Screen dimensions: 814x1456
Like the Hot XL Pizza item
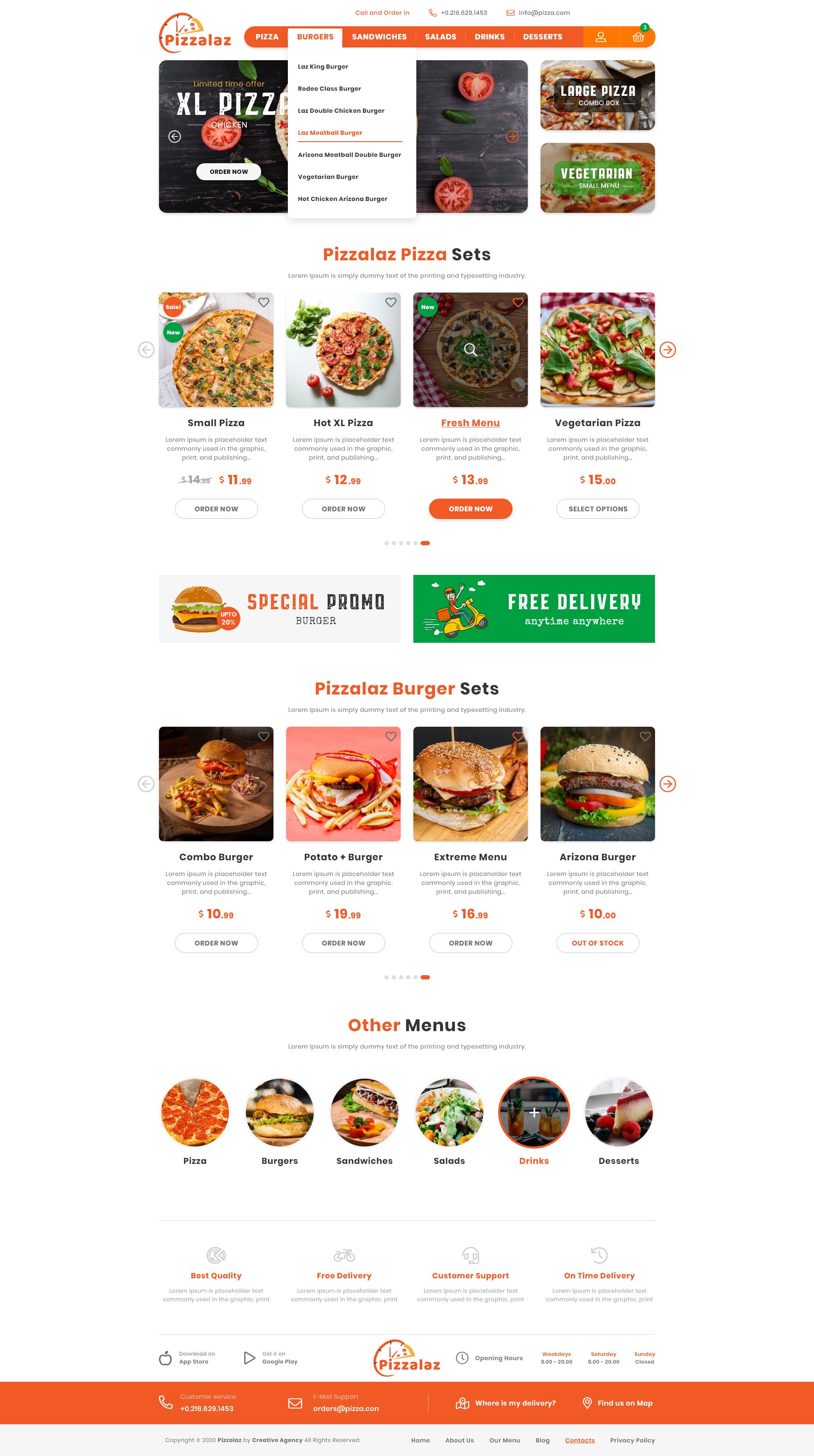click(x=390, y=302)
